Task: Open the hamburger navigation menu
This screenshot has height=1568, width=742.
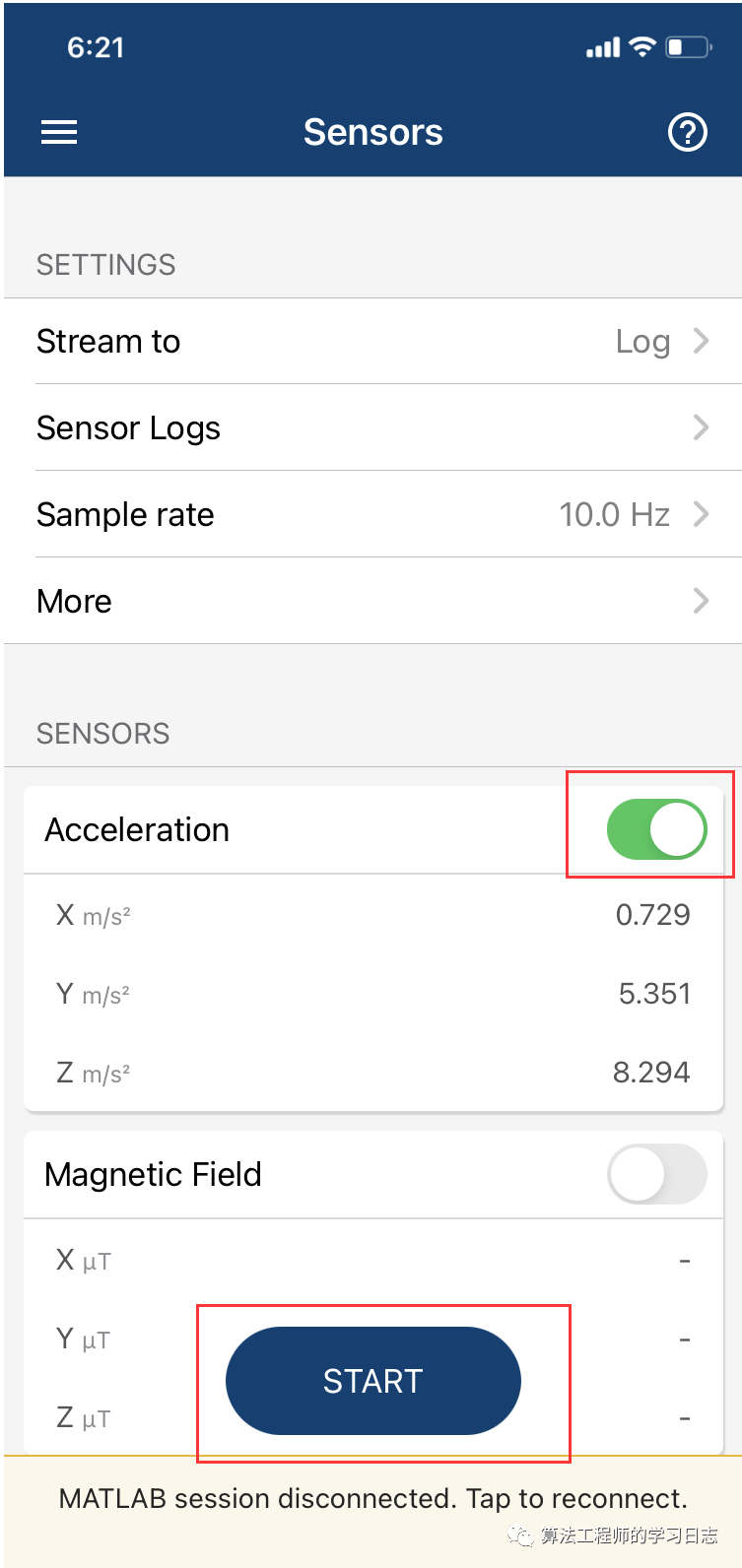Action: [59, 132]
